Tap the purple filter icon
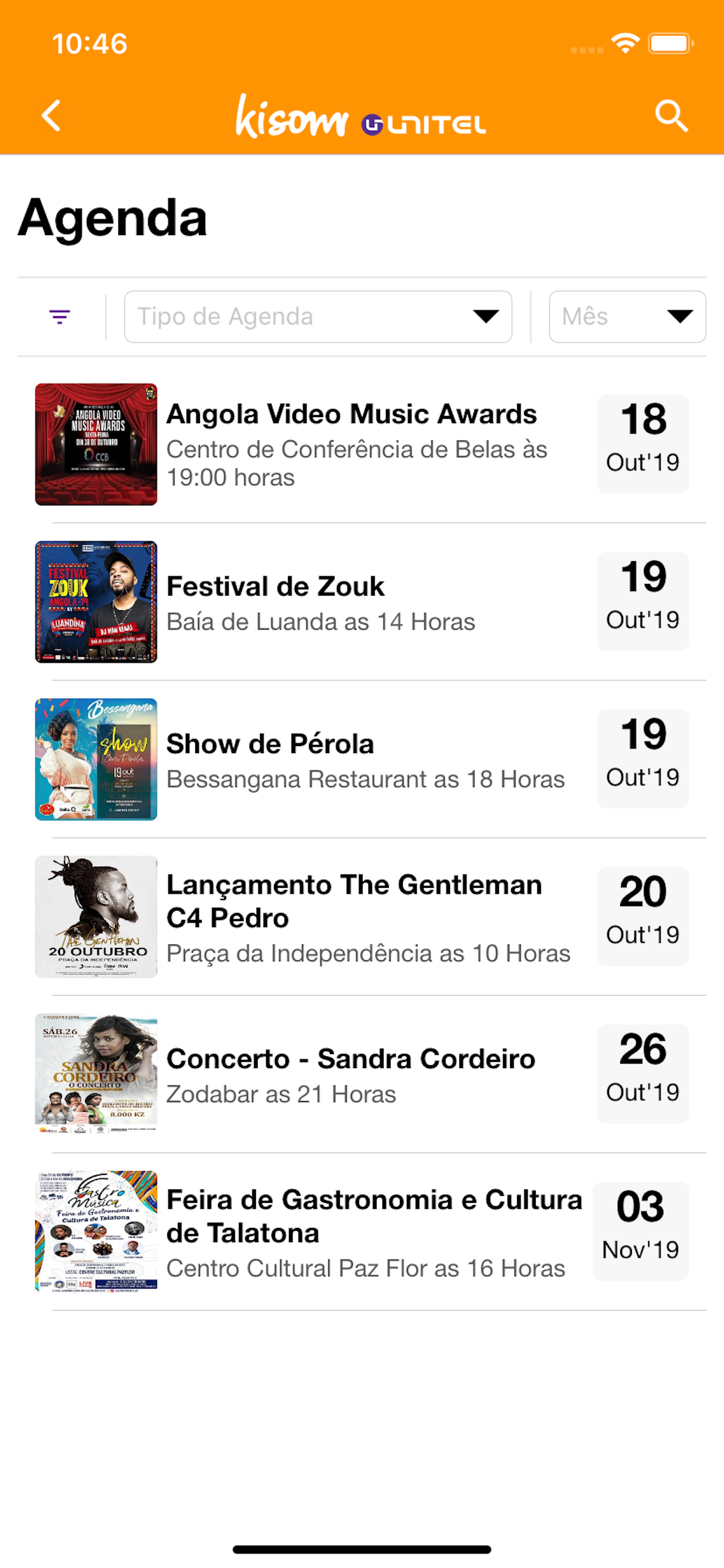This screenshot has height=1568, width=724. [x=59, y=317]
